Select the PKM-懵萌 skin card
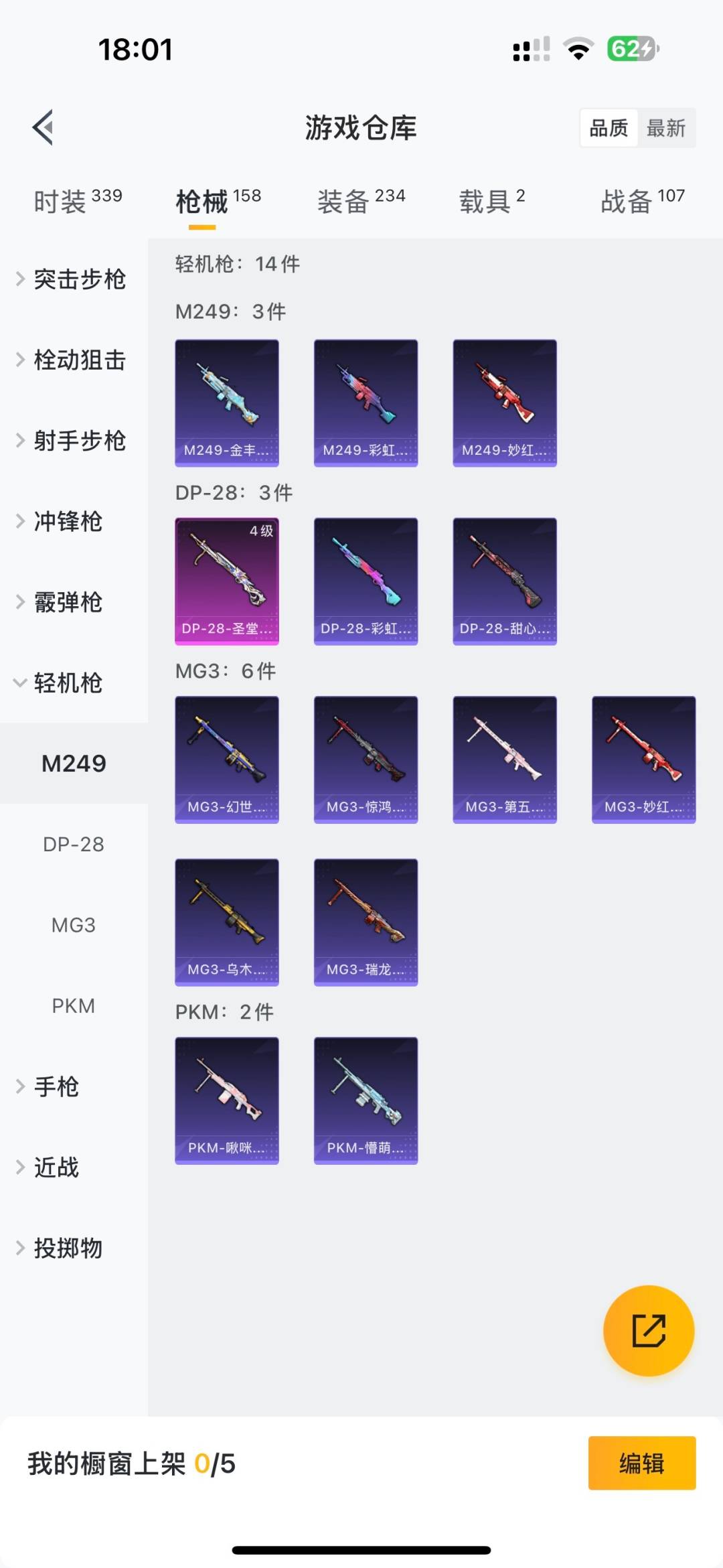 click(366, 1100)
